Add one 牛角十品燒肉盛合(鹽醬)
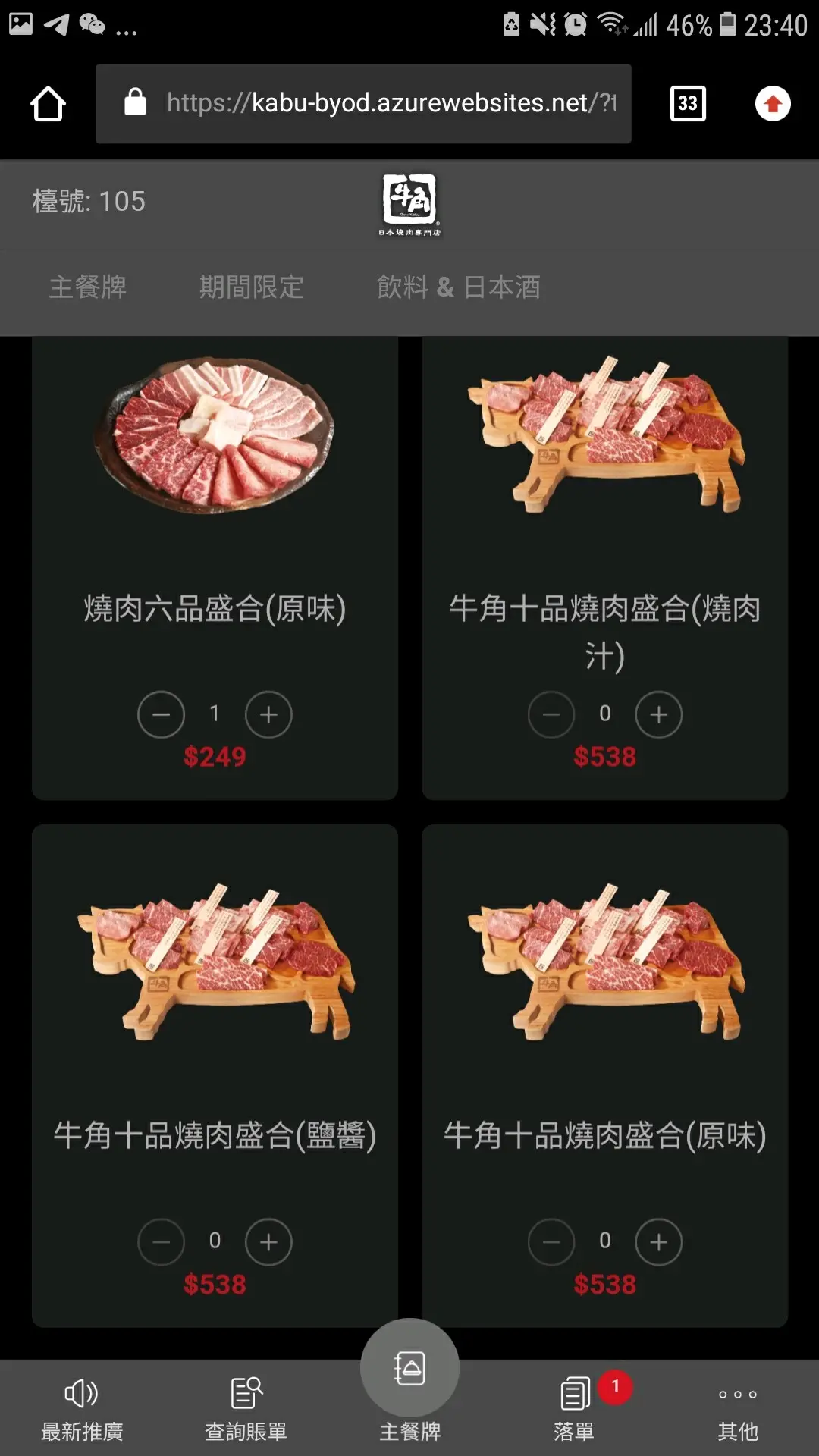The height and width of the screenshot is (1456, 819). (268, 1241)
